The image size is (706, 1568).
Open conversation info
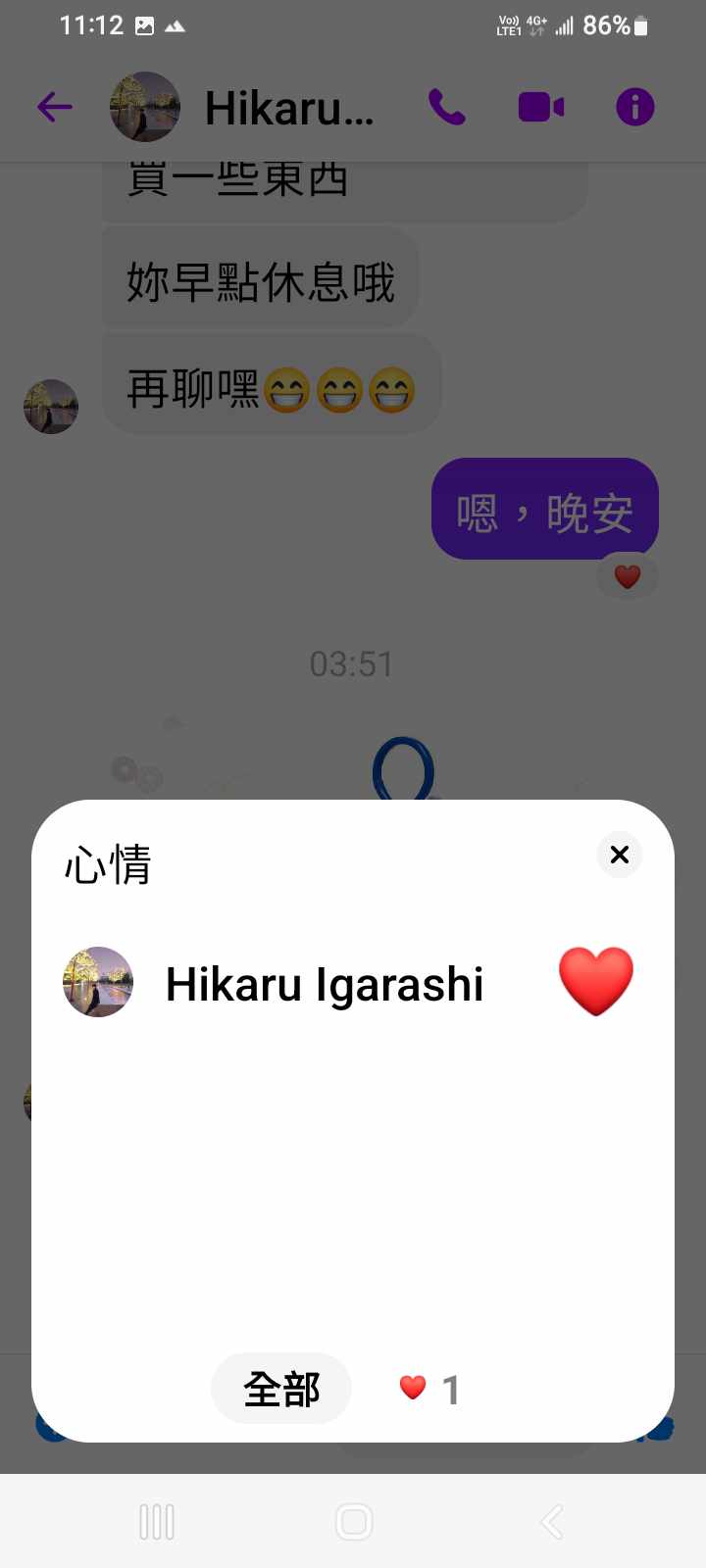(x=634, y=107)
